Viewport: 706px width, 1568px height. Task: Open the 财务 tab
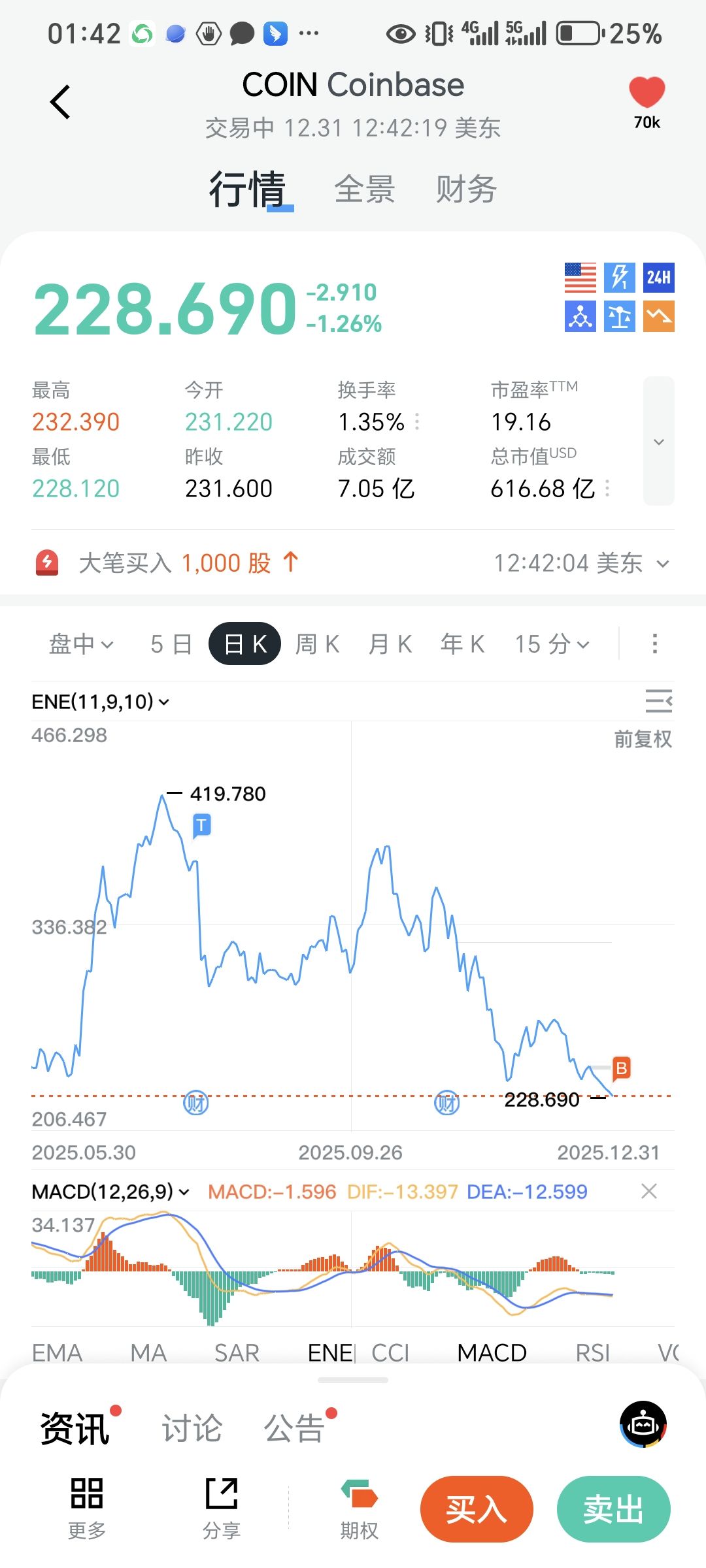point(466,189)
